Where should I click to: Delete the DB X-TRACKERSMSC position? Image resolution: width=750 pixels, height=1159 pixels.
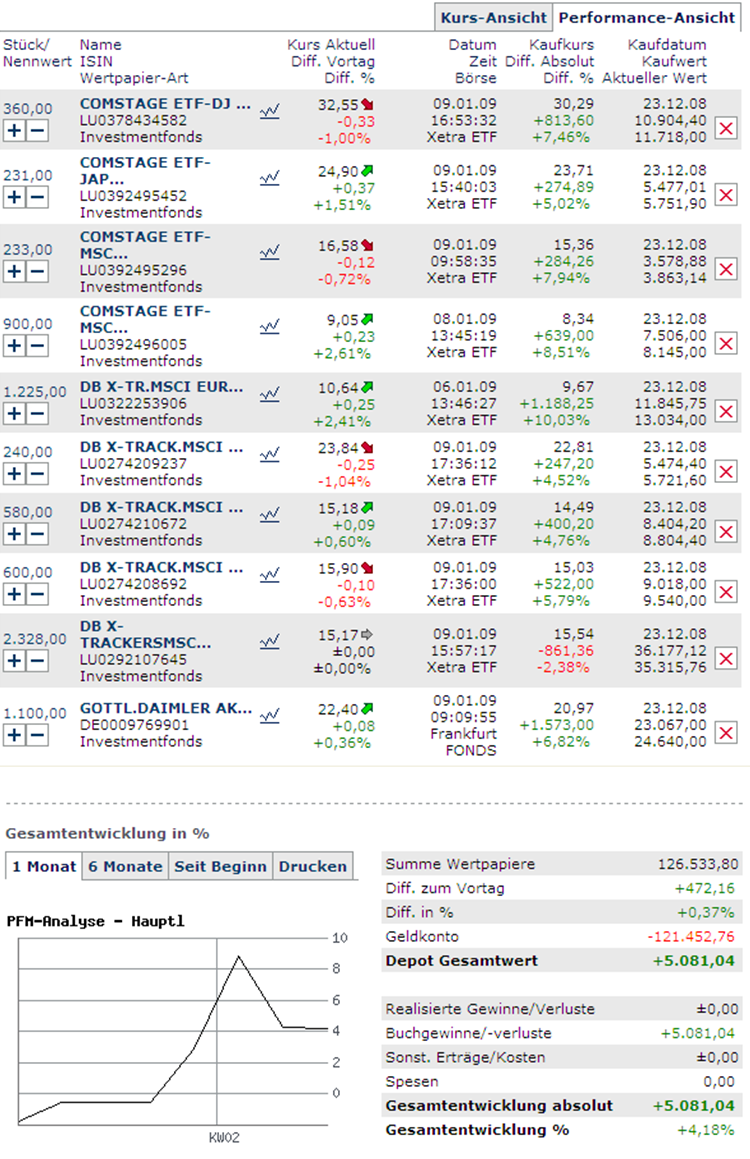(727, 658)
